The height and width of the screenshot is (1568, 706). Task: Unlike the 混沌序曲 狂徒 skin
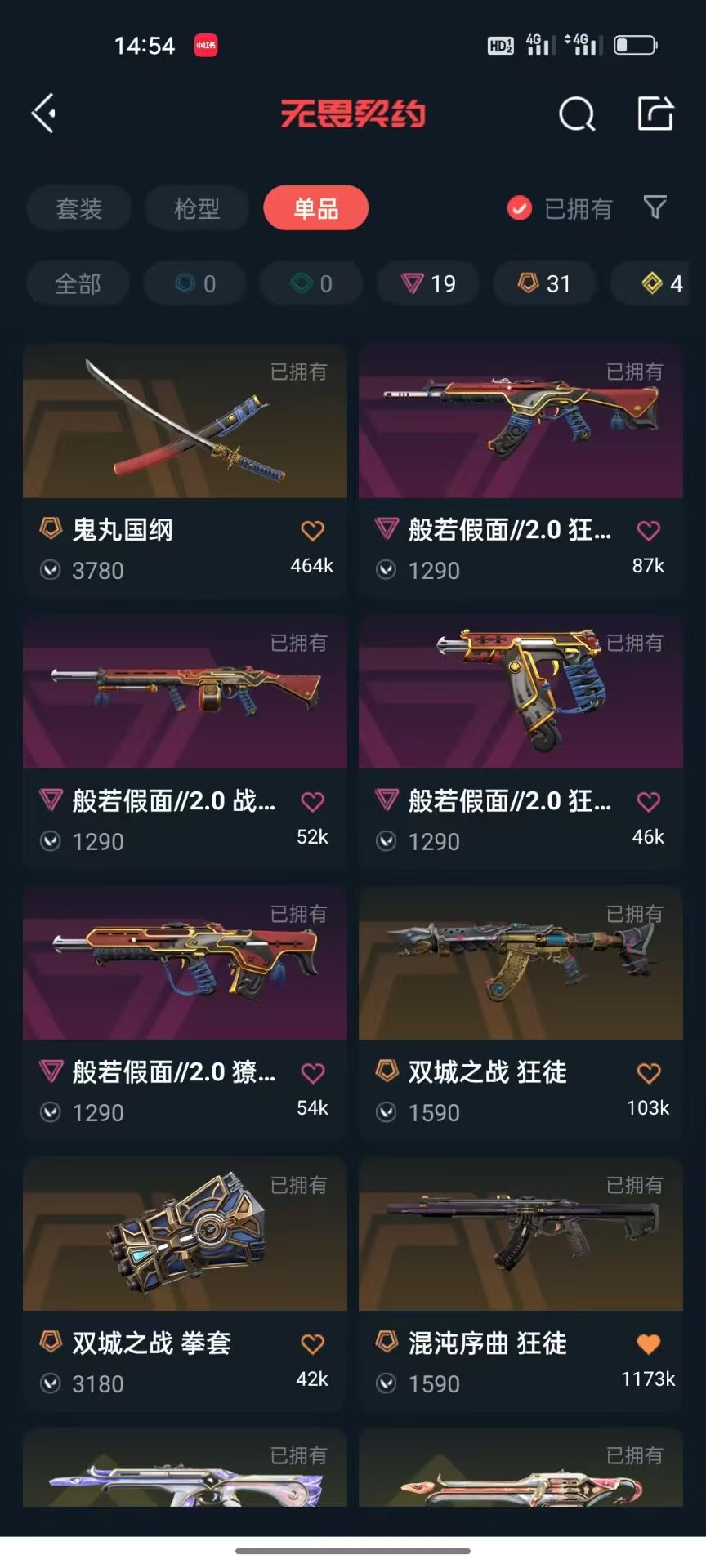[648, 1344]
